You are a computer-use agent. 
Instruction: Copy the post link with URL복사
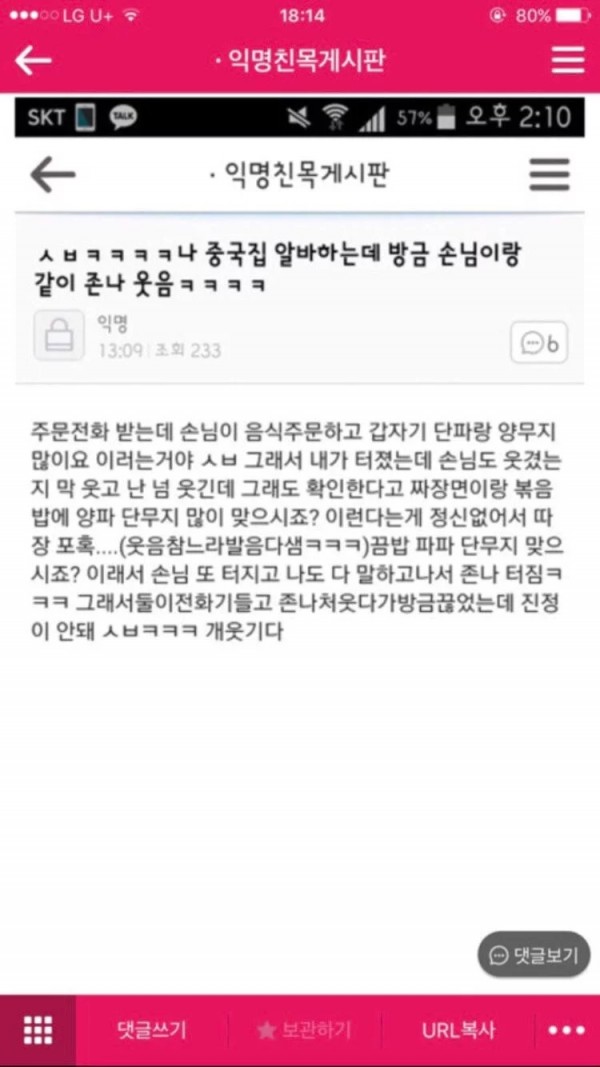click(458, 1030)
